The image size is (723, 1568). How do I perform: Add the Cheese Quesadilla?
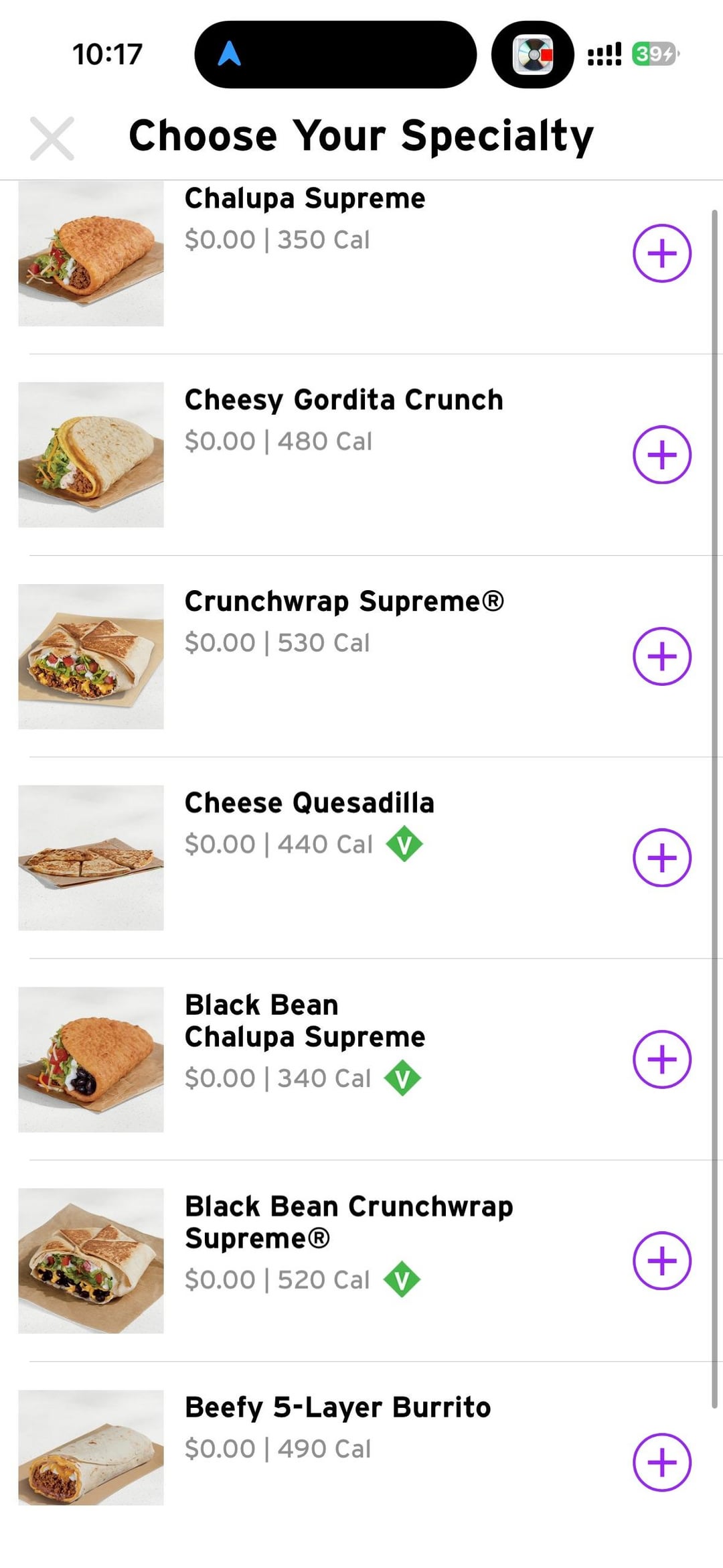(x=661, y=858)
